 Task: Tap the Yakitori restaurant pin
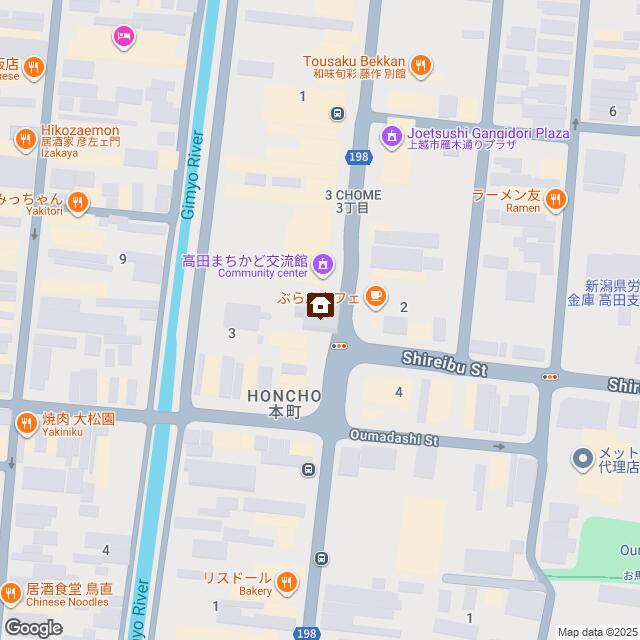(79, 202)
